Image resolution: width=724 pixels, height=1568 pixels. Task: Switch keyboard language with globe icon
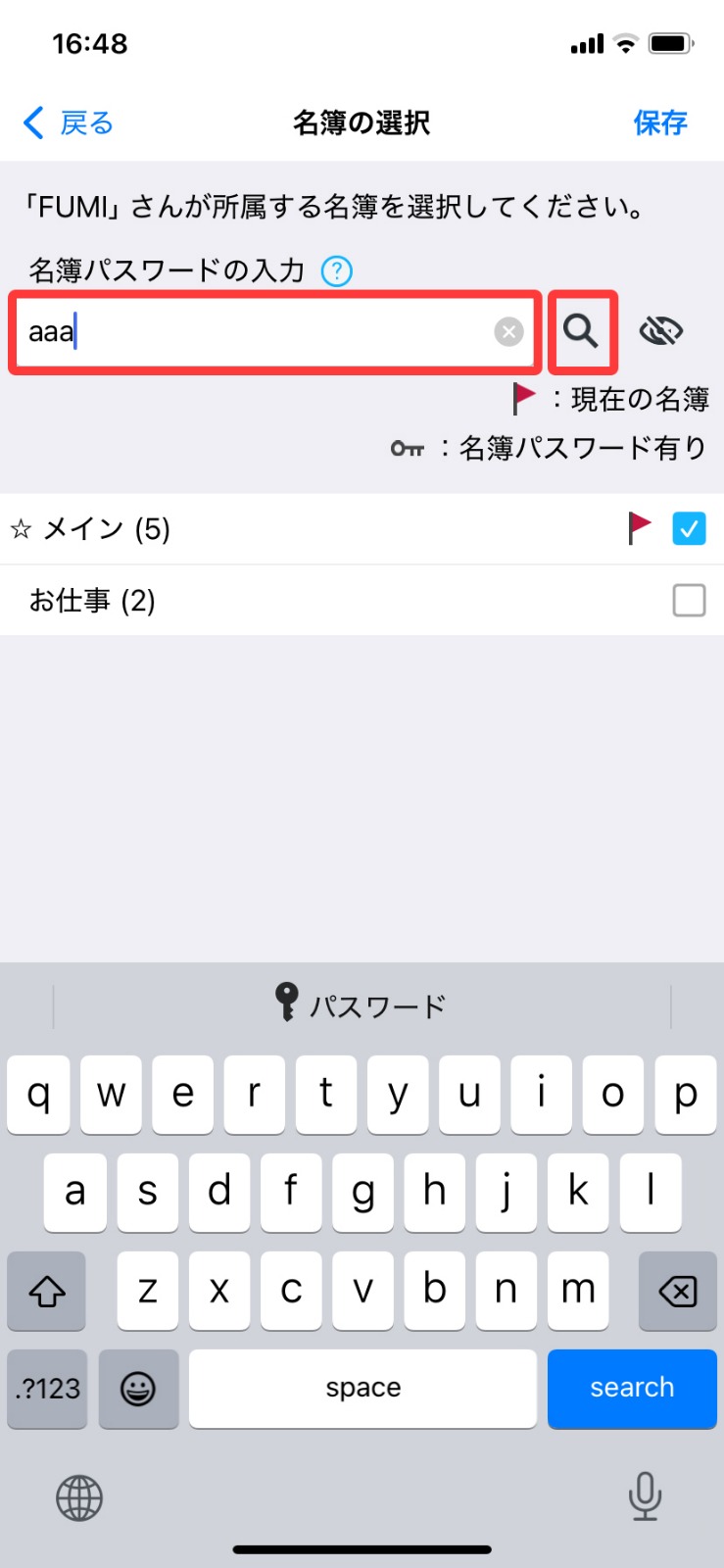tap(79, 1497)
